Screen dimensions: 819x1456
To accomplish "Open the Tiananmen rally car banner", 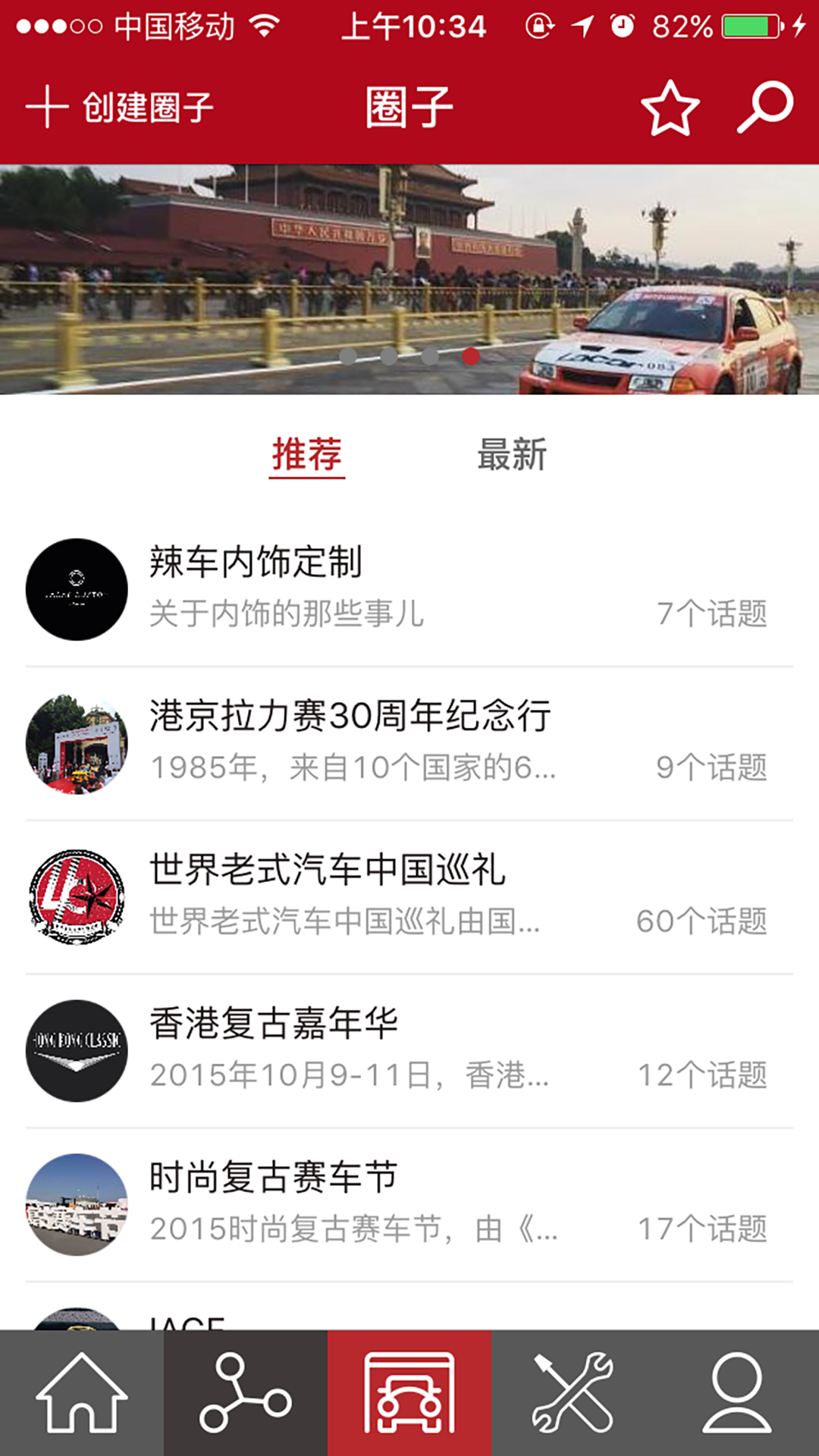I will 409,279.
